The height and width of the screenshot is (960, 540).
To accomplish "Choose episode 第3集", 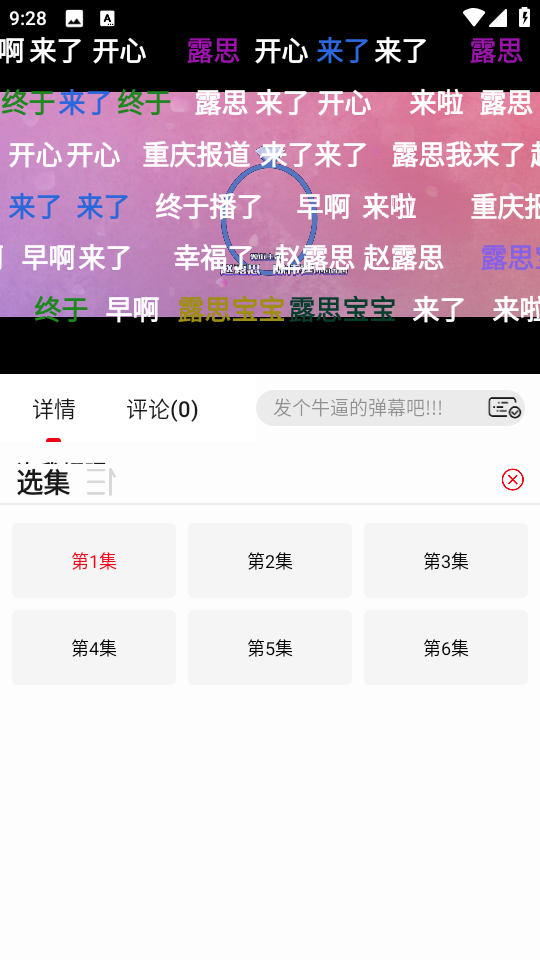I will tap(446, 560).
